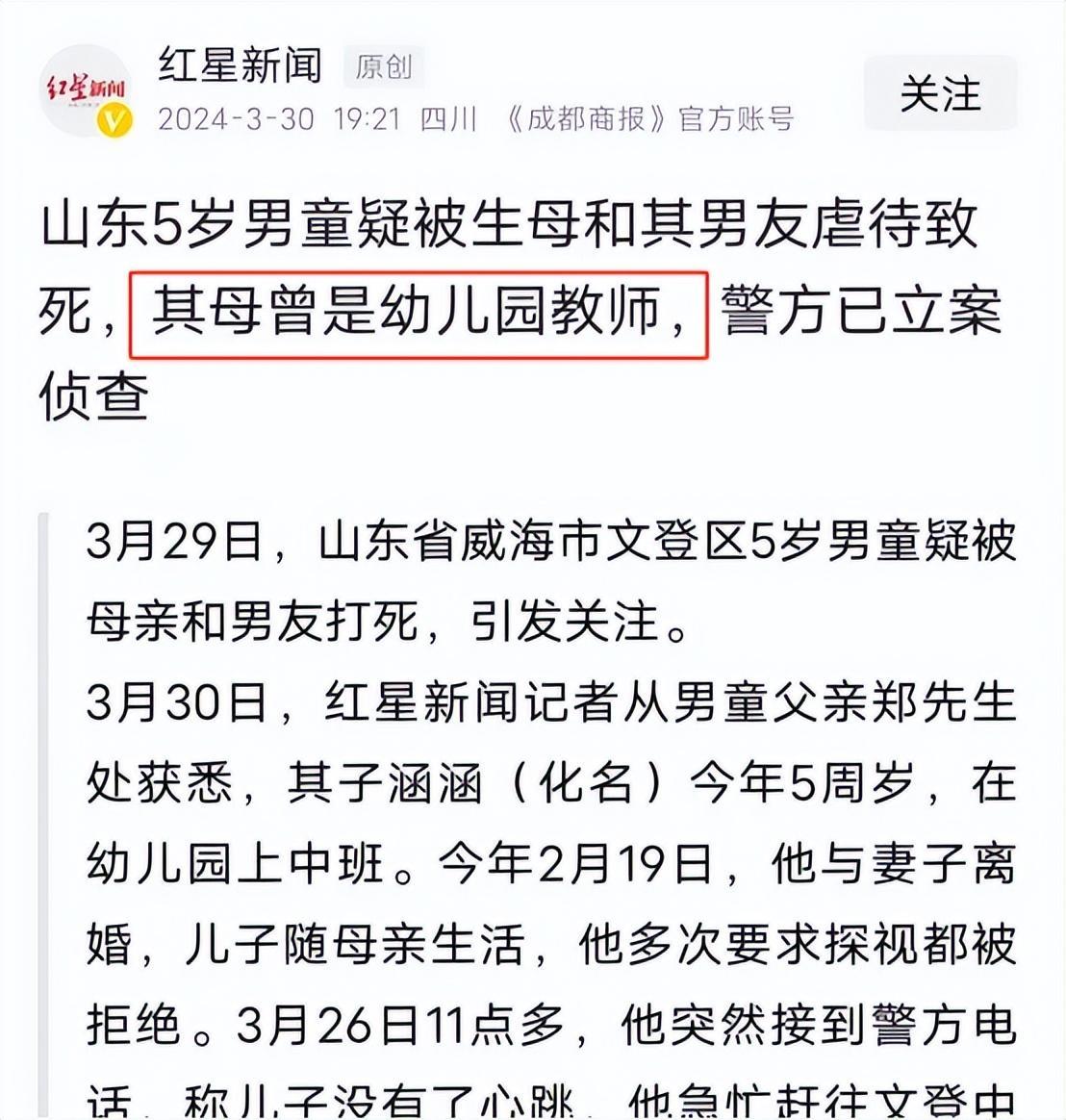Open the 红星新闻 profile avatar
Viewport: 1066px width, 1120px height.
[87, 91]
